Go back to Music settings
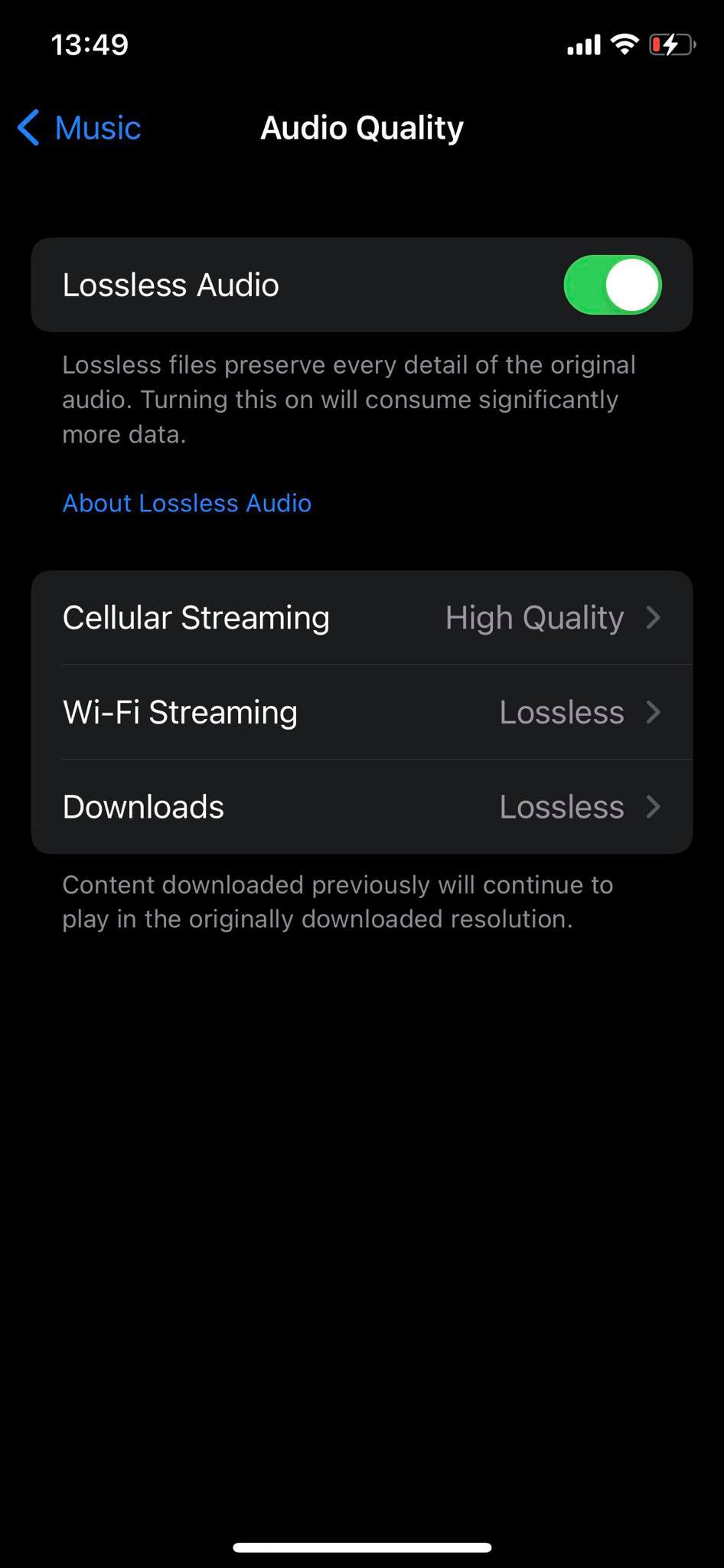The image size is (724, 1568). point(80,128)
